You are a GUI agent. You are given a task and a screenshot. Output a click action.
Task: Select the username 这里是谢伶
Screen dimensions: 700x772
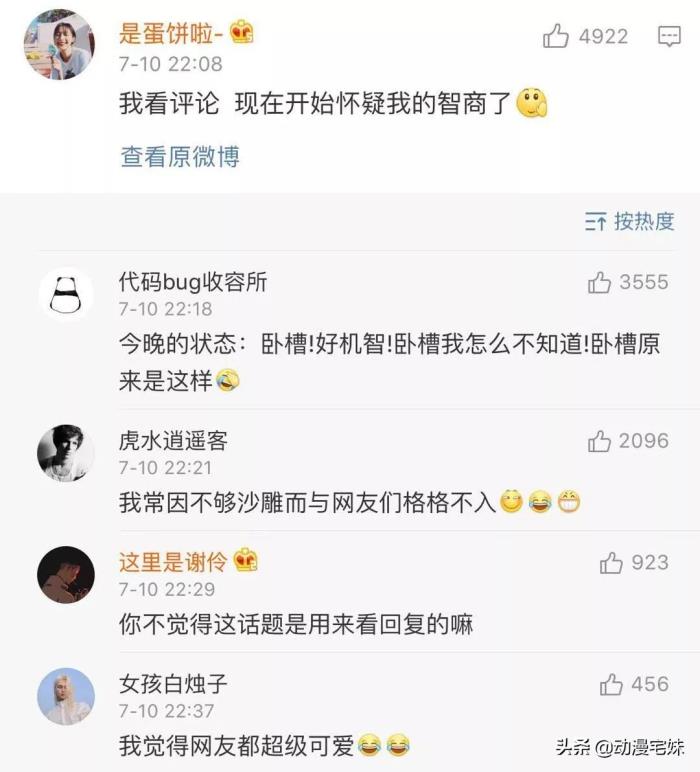(173, 562)
